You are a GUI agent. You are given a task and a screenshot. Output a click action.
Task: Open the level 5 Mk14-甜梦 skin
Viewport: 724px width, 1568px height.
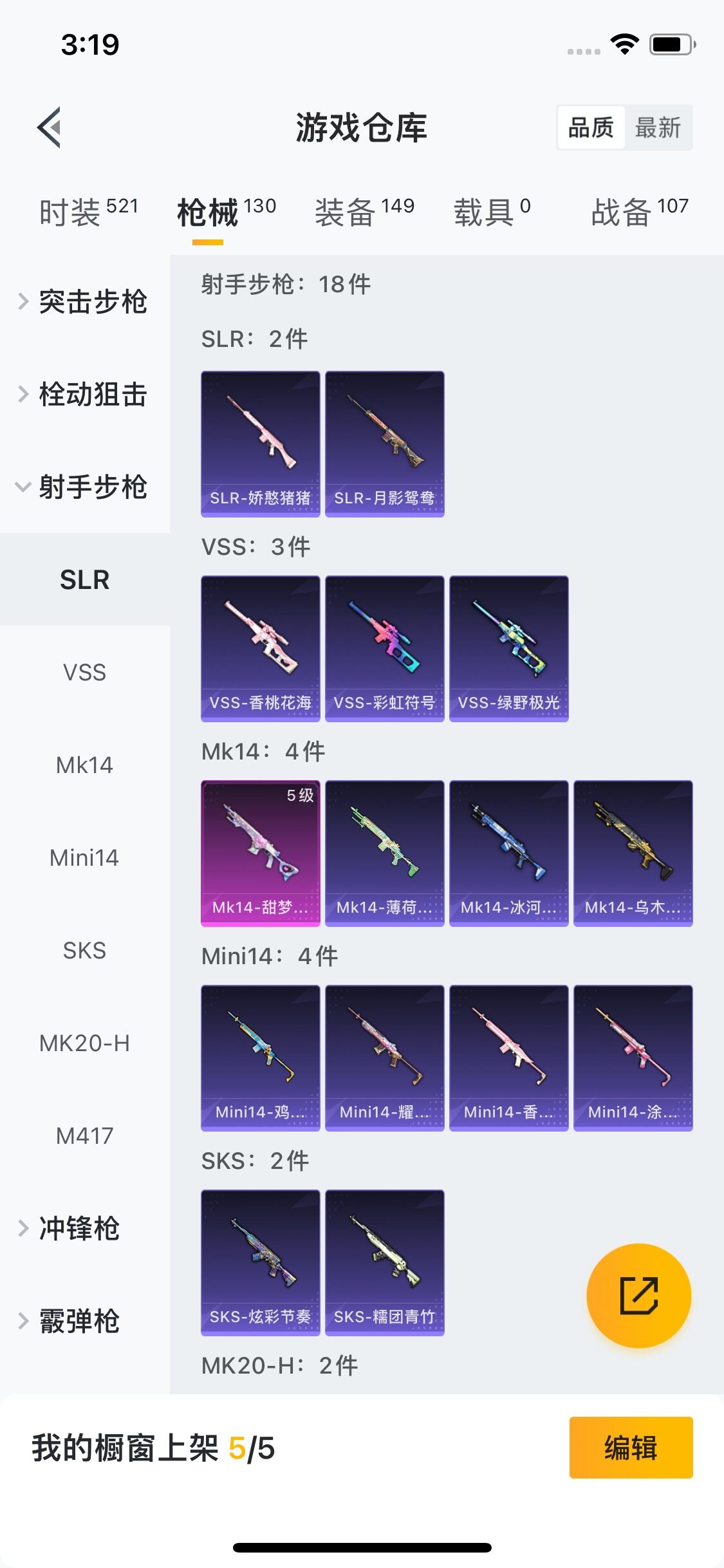(x=260, y=853)
